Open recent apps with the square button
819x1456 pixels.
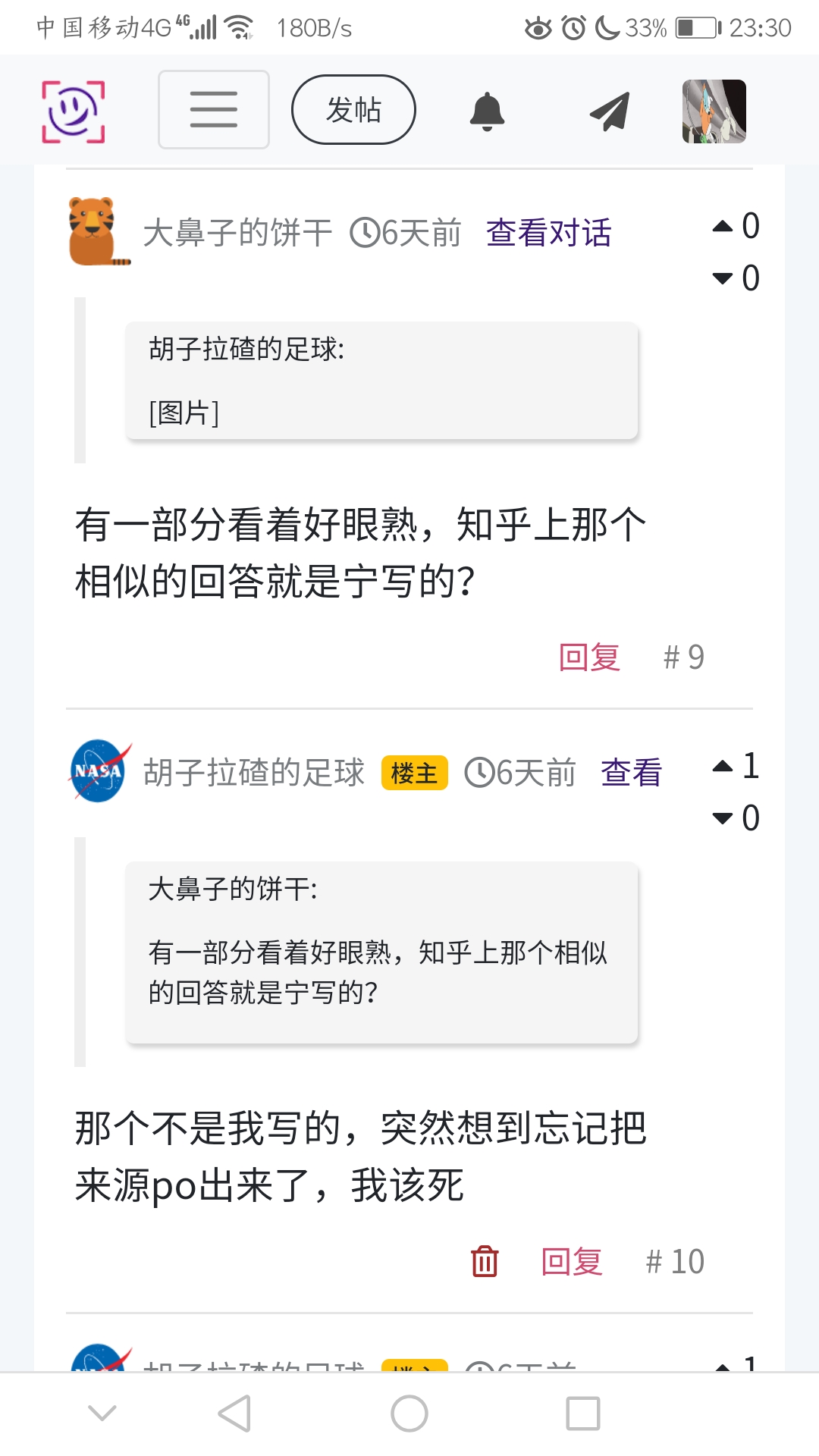click(x=582, y=1414)
